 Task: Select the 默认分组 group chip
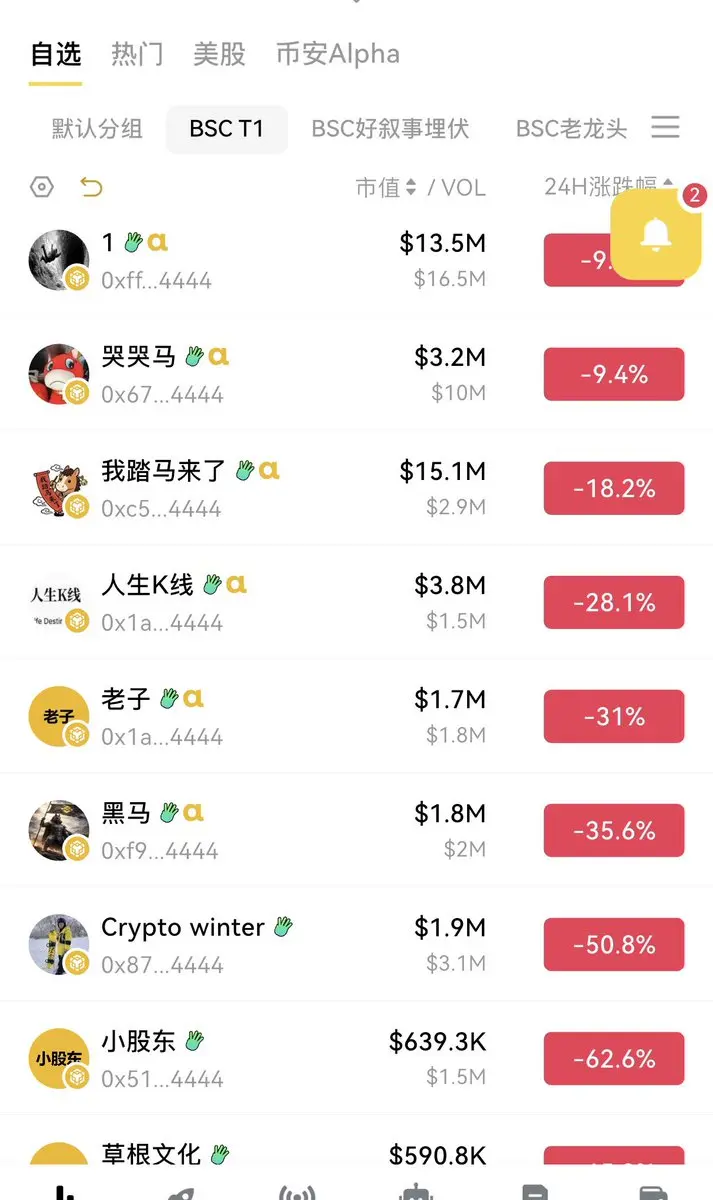97,129
